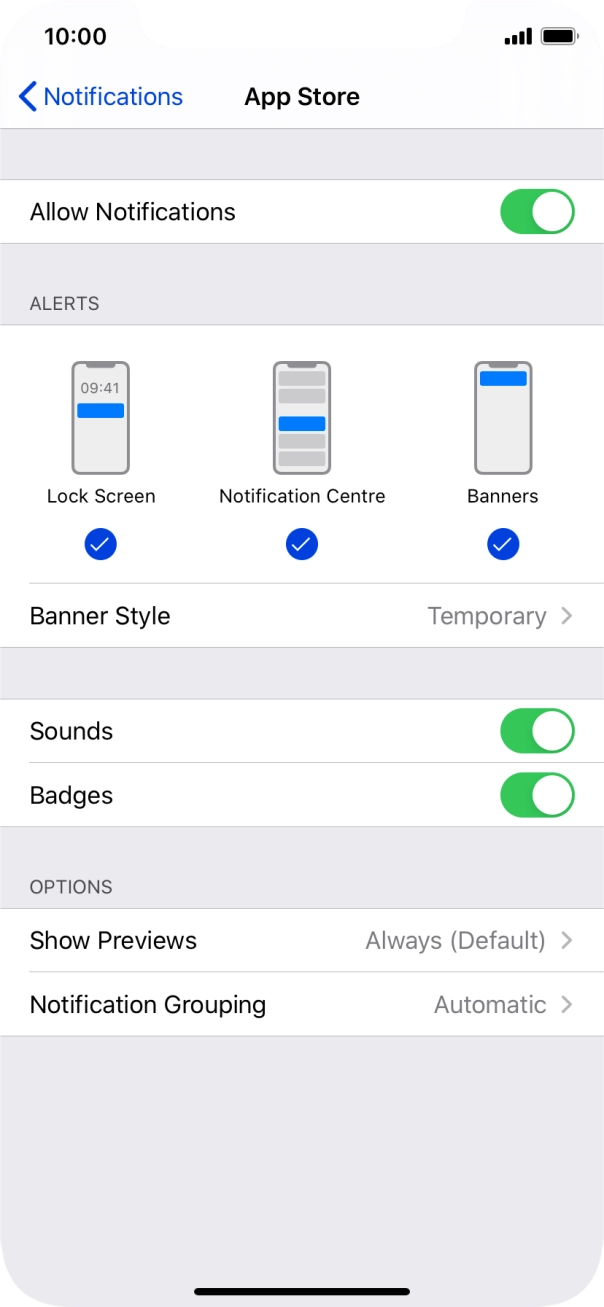This screenshot has width=604, height=1307.
Task: Uncheck the Notification Centre alert
Action: (302, 544)
